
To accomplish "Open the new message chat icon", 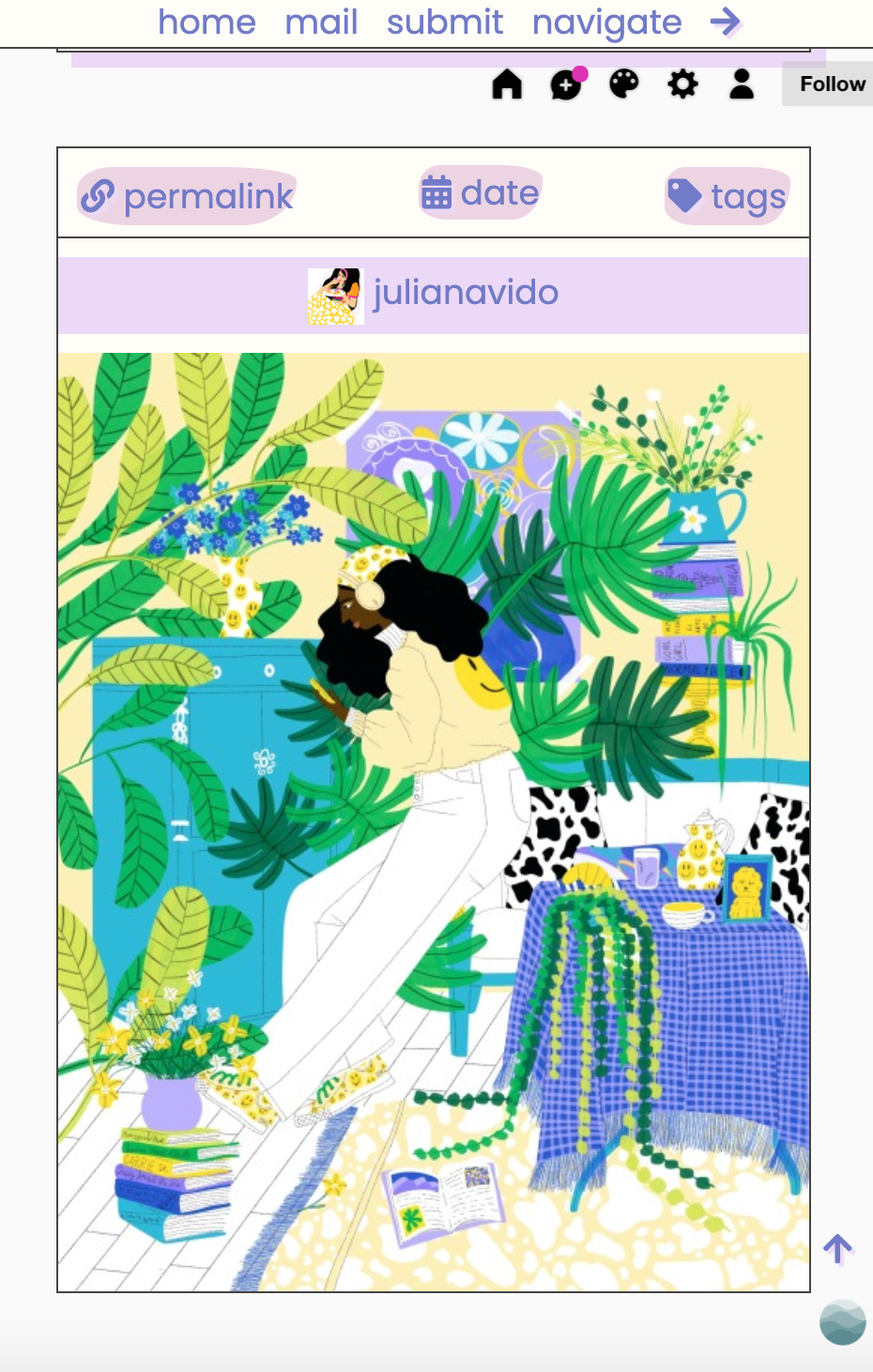I will tap(566, 84).
